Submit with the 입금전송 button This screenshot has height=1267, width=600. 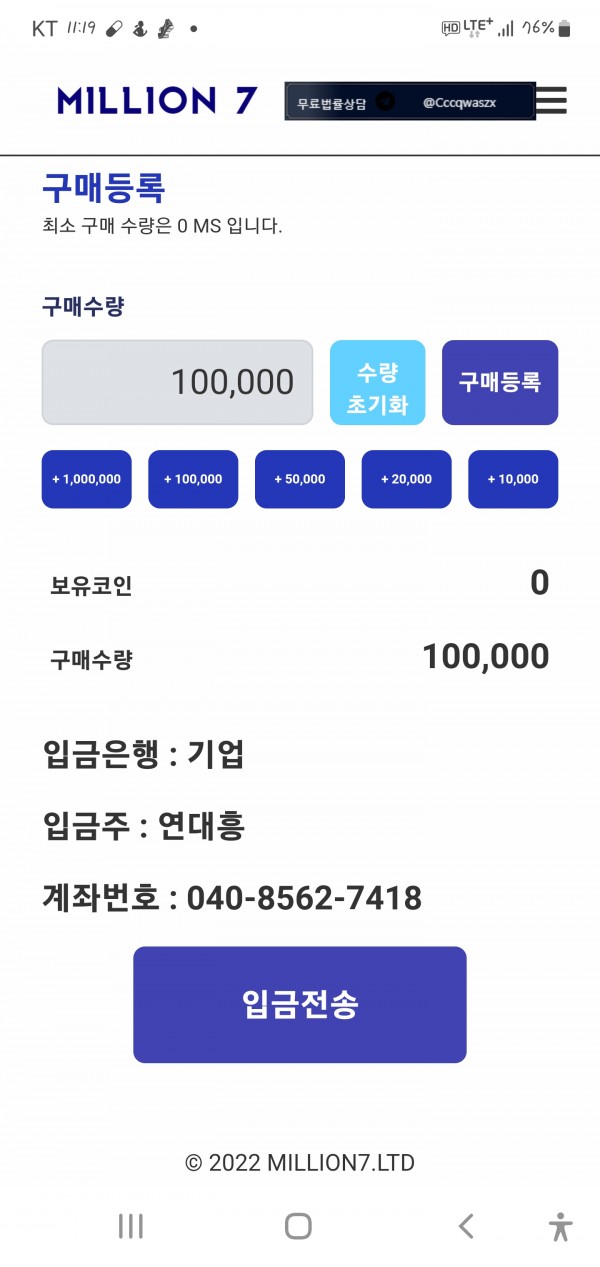coord(300,1004)
